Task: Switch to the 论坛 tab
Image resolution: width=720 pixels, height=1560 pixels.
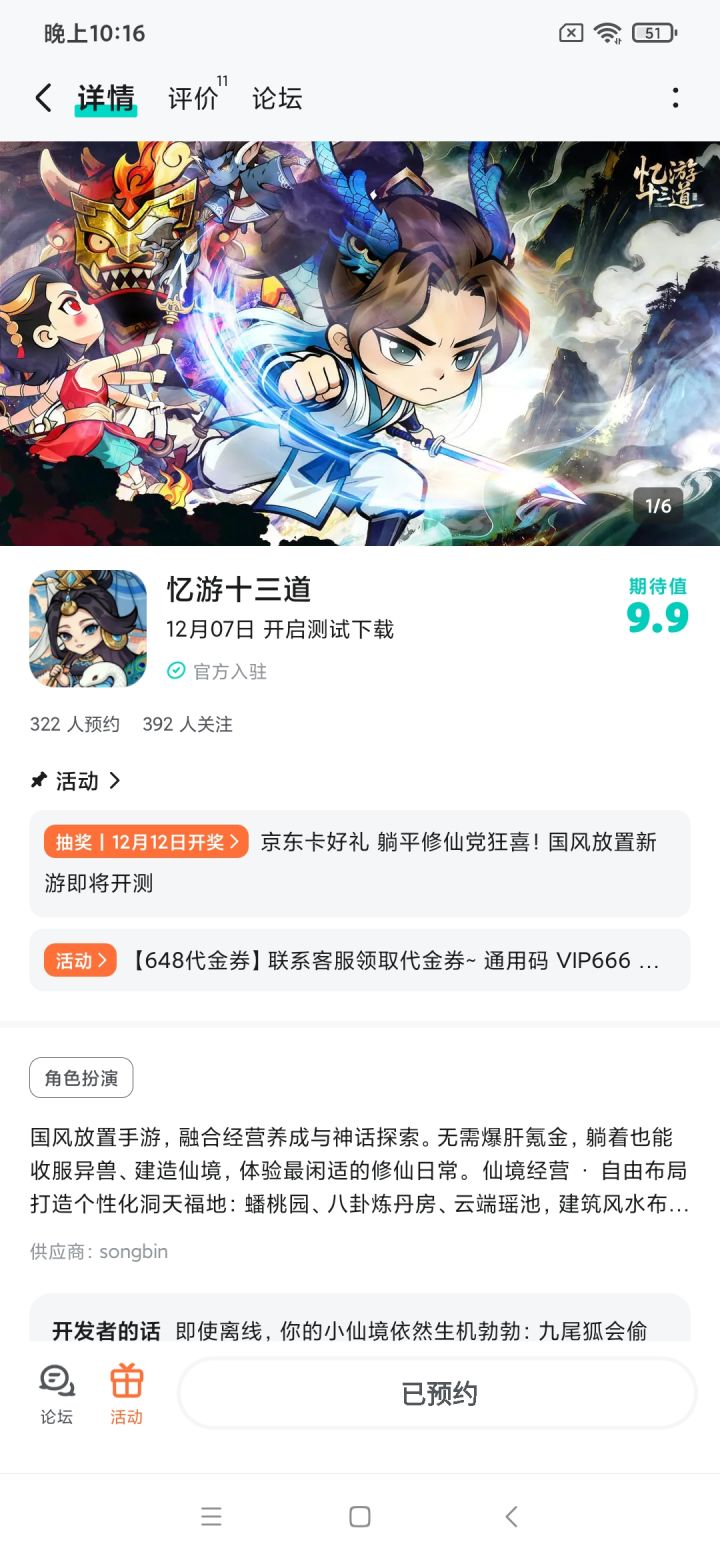Action: (x=278, y=97)
